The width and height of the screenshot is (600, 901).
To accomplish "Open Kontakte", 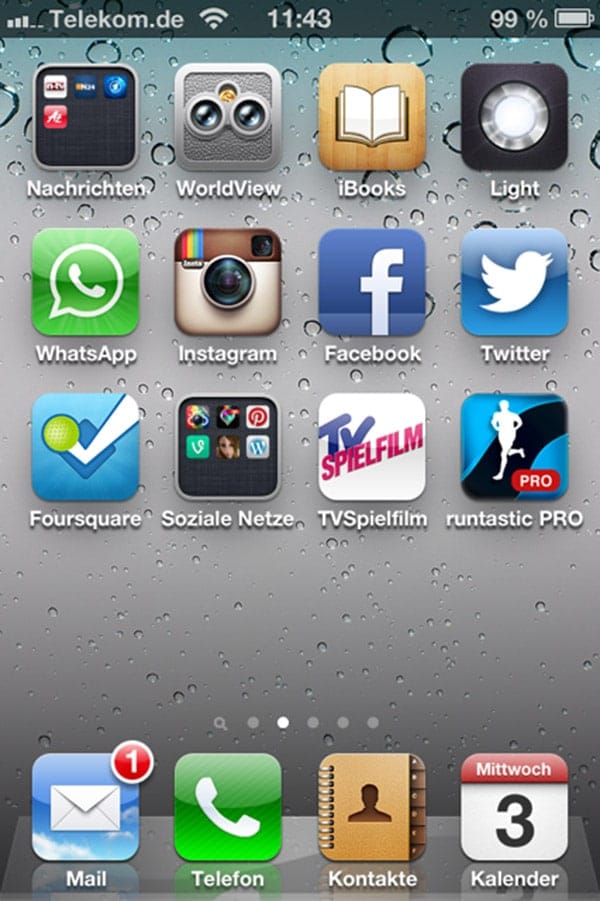I will (371, 808).
